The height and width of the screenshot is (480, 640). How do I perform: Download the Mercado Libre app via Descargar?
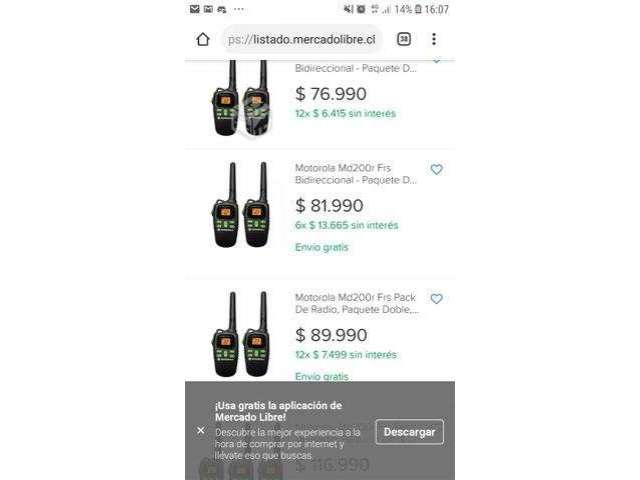click(410, 431)
